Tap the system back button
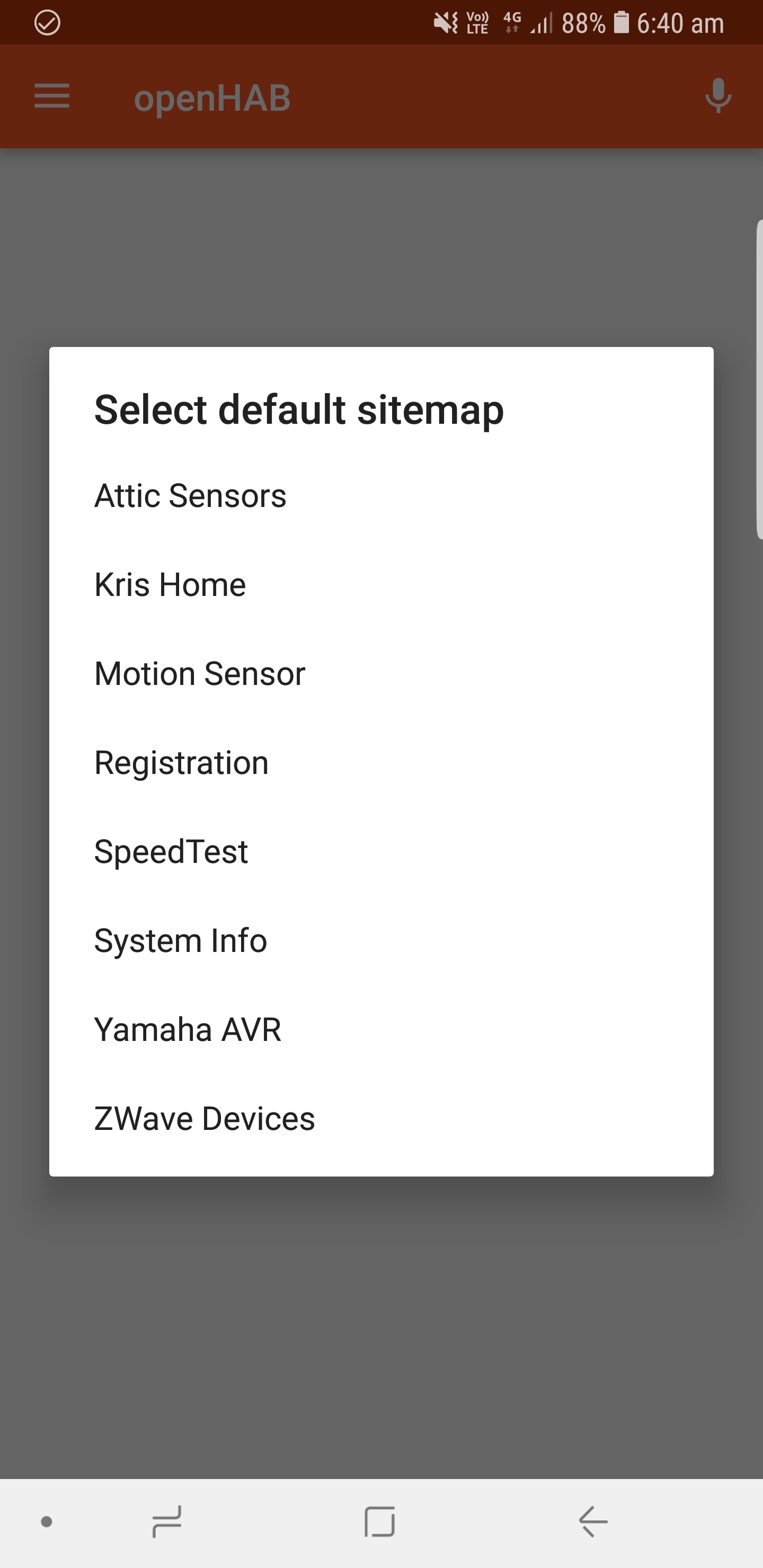Image resolution: width=763 pixels, height=1568 pixels. (x=592, y=1522)
